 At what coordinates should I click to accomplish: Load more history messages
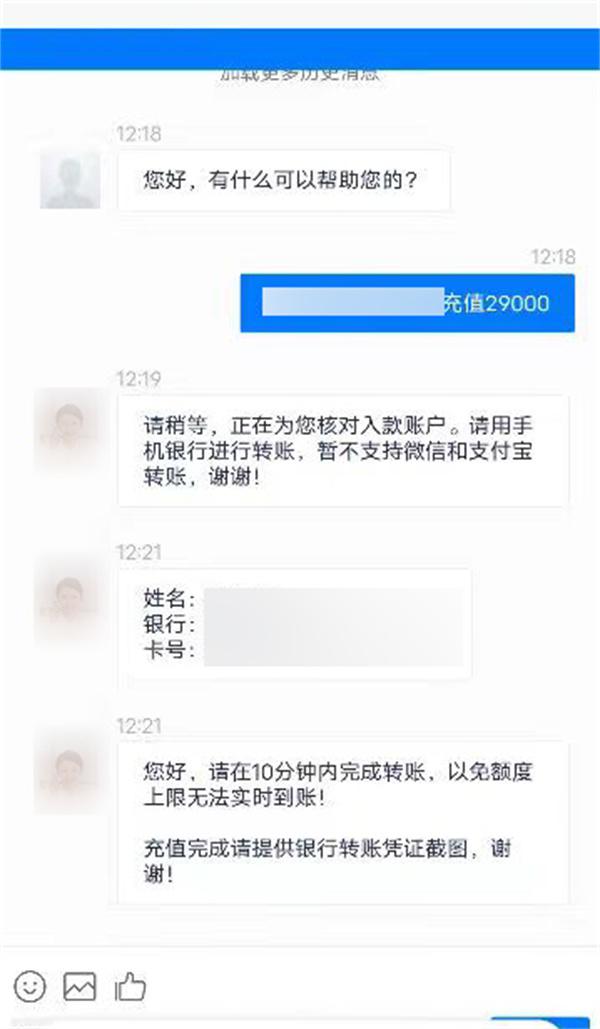point(300,74)
